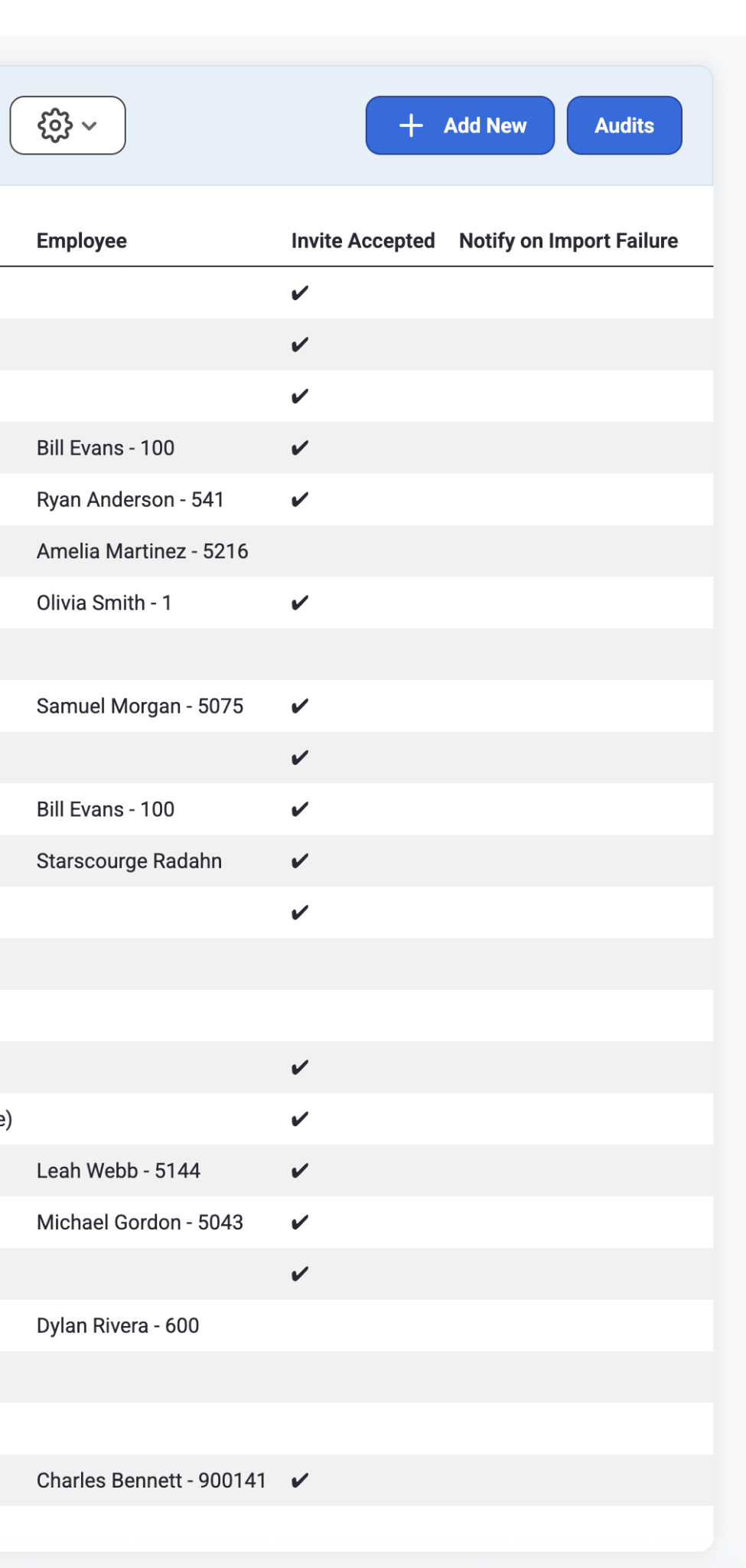Open the Samuel Morgan - 5075 row
Image resolution: width=746 pixels, height=1568 pixels.
click(357, 706)
